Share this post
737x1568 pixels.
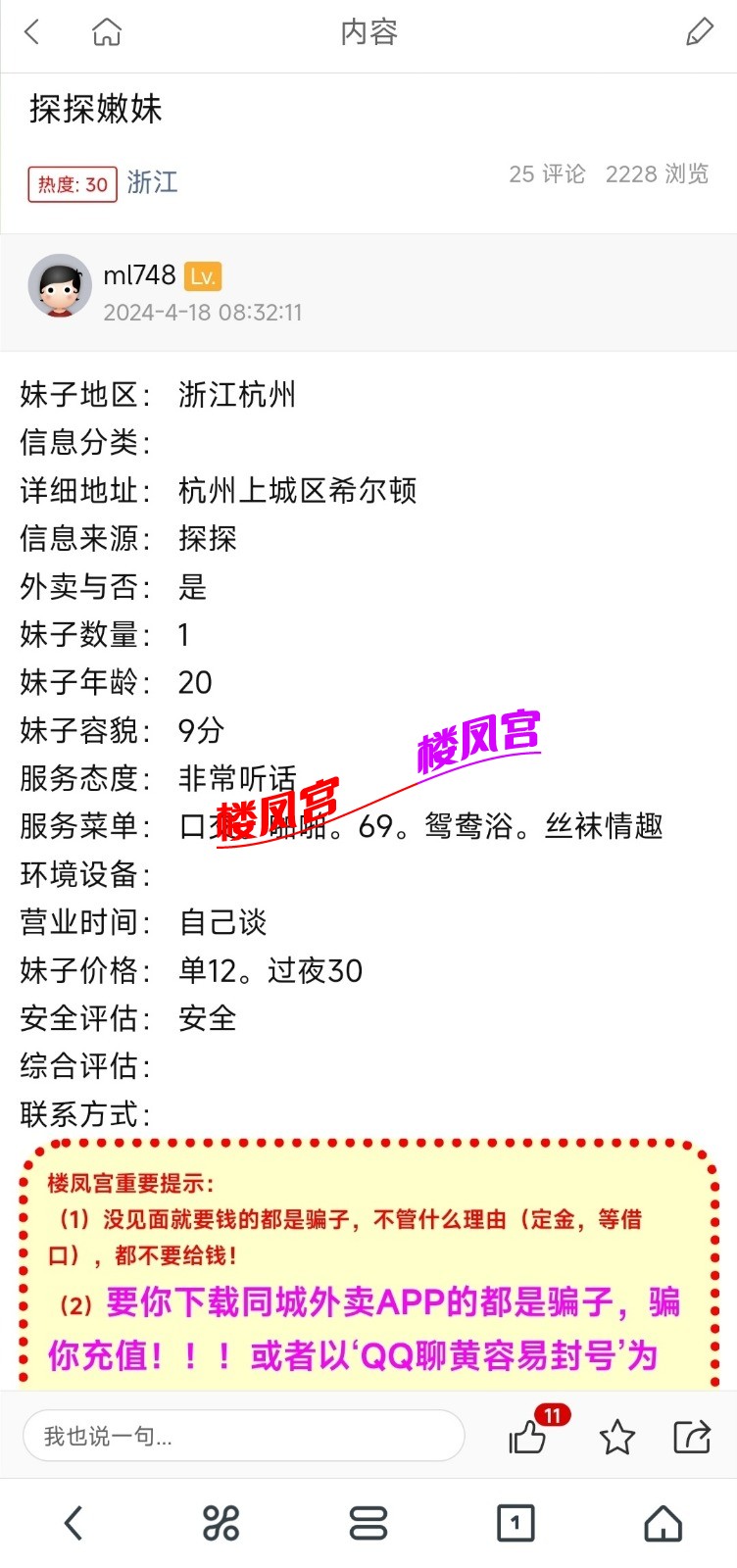[692, 1437]
